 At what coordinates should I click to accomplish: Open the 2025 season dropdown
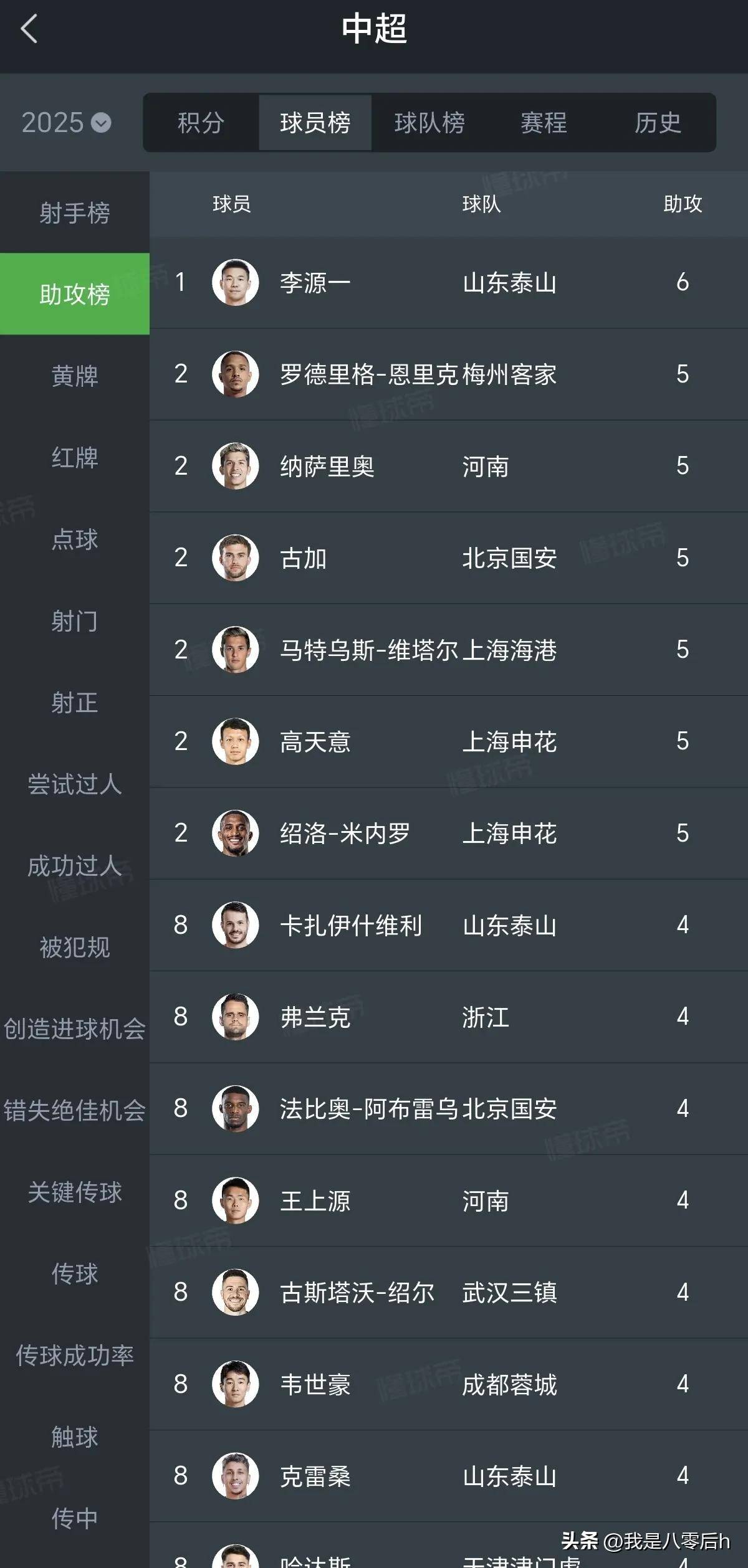click(66, 122)
